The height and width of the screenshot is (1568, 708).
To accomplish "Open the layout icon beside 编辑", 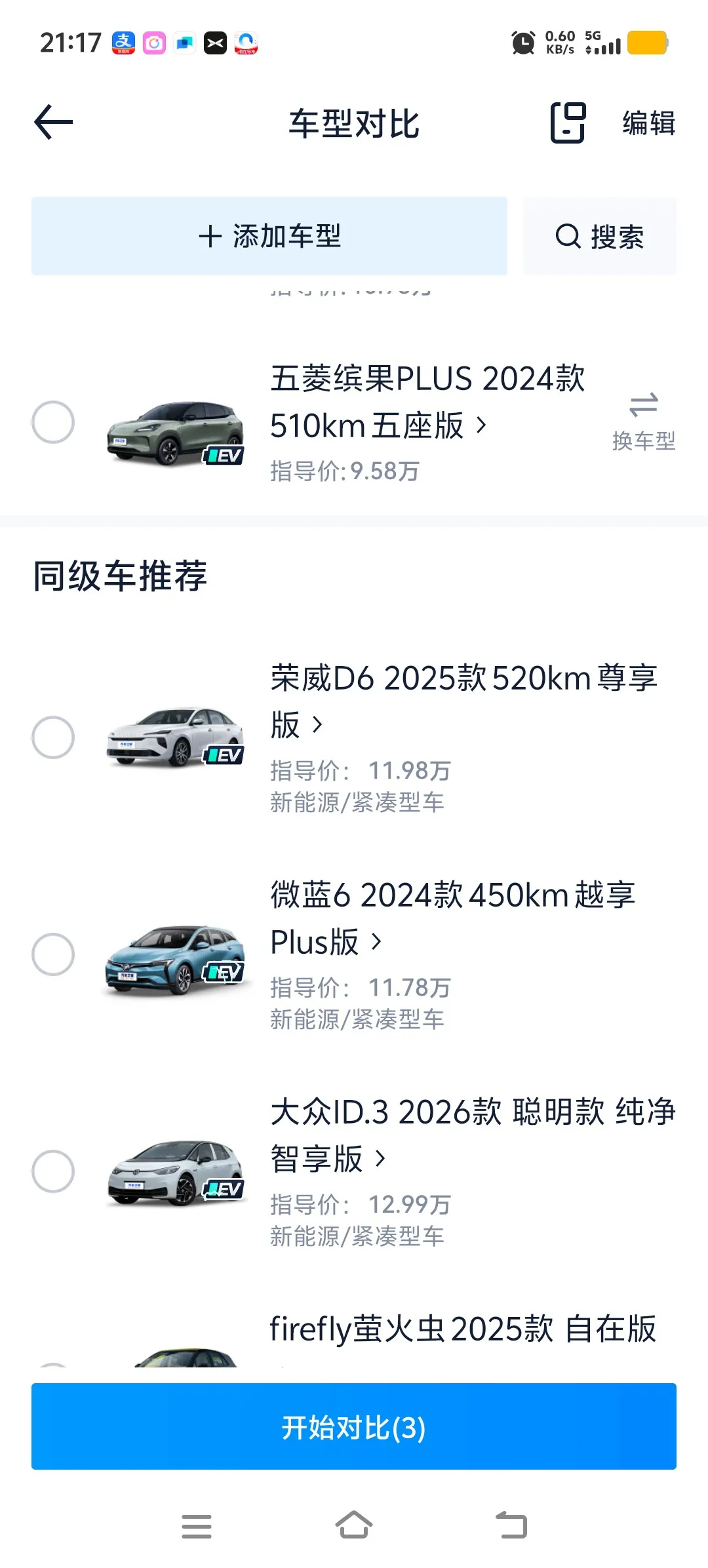I will click(568, 123).
